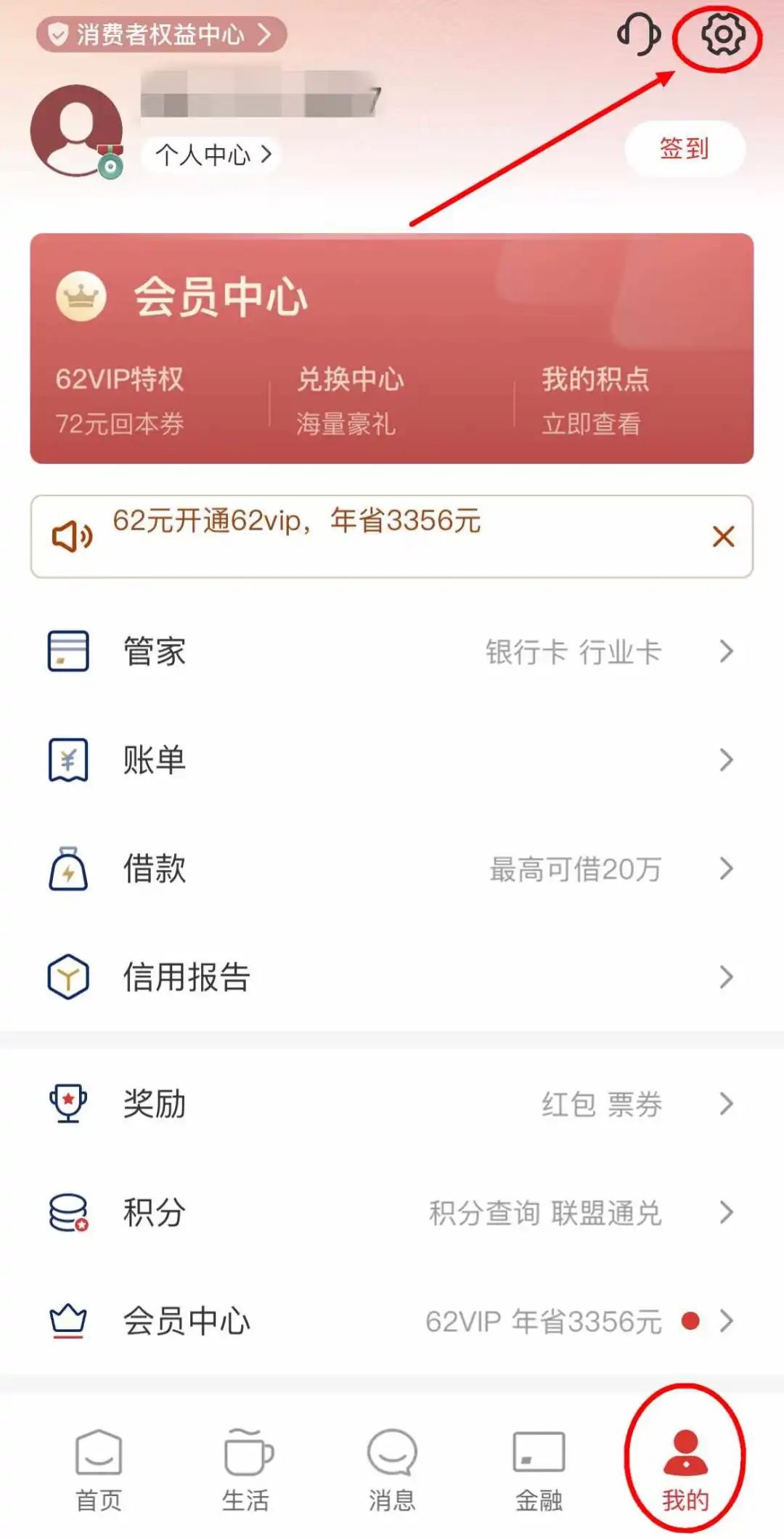Image resolution: width=784 pixels, height=1539 pixels.
Task: Open the settings gear icon
Action: [x=722, y=34]
